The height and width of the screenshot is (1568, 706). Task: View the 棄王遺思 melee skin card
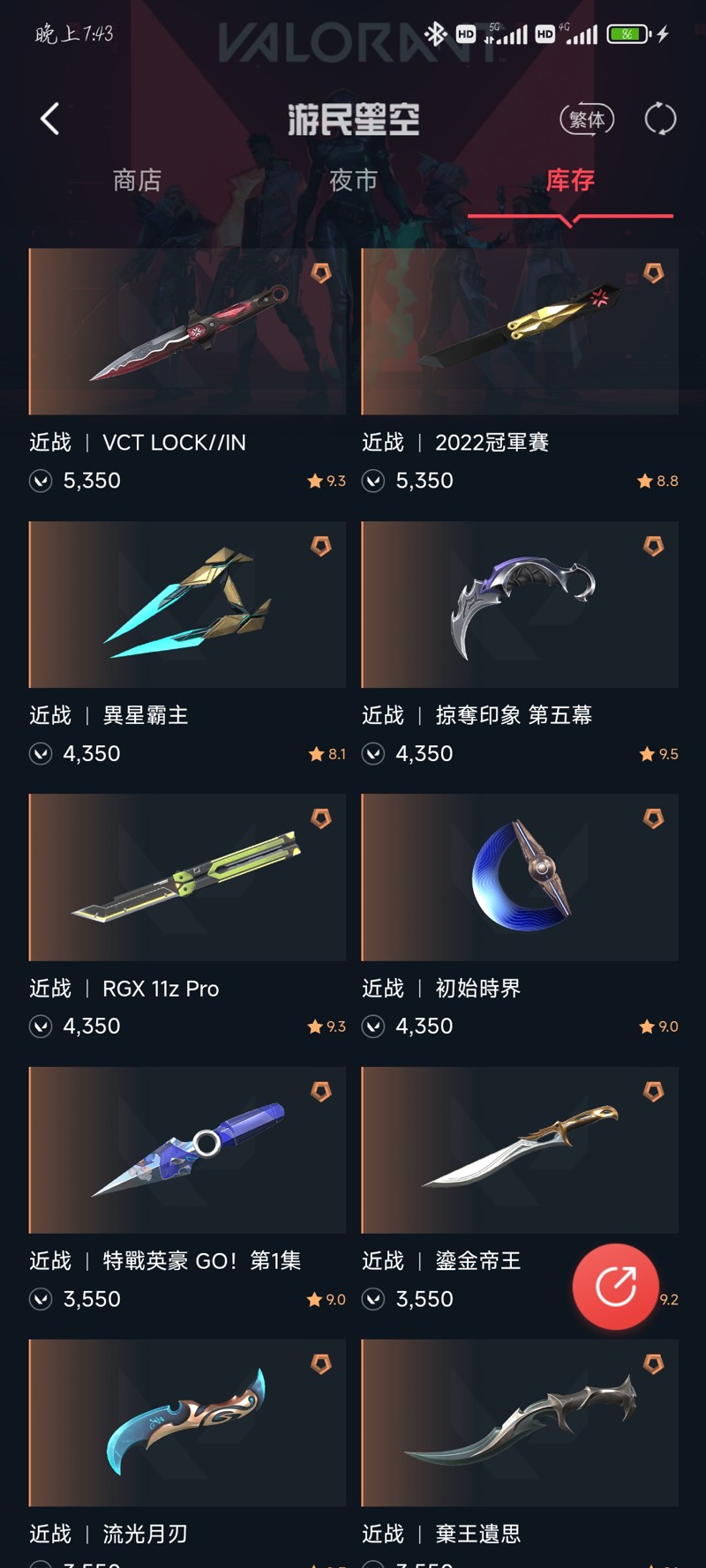(x=520, y=1453)
